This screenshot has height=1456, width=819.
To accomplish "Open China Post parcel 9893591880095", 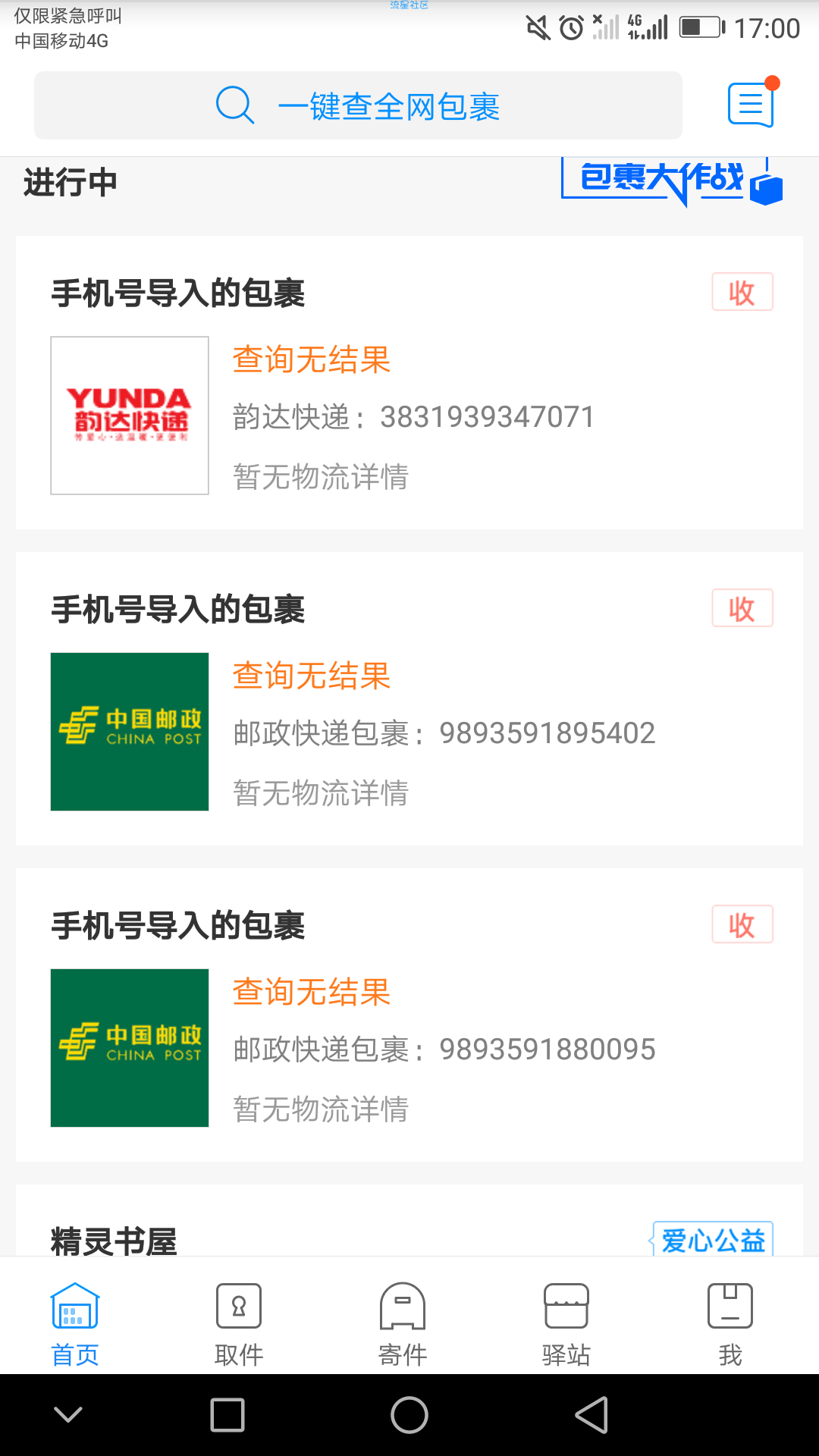I will pos(409,1015).
